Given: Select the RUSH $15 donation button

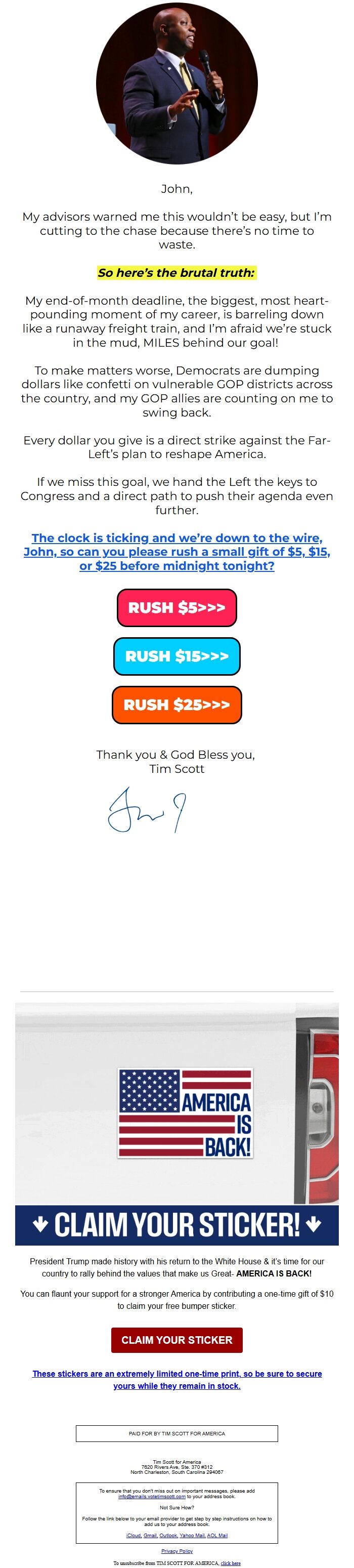Looking at the screenshot, I should click(176, 655).
